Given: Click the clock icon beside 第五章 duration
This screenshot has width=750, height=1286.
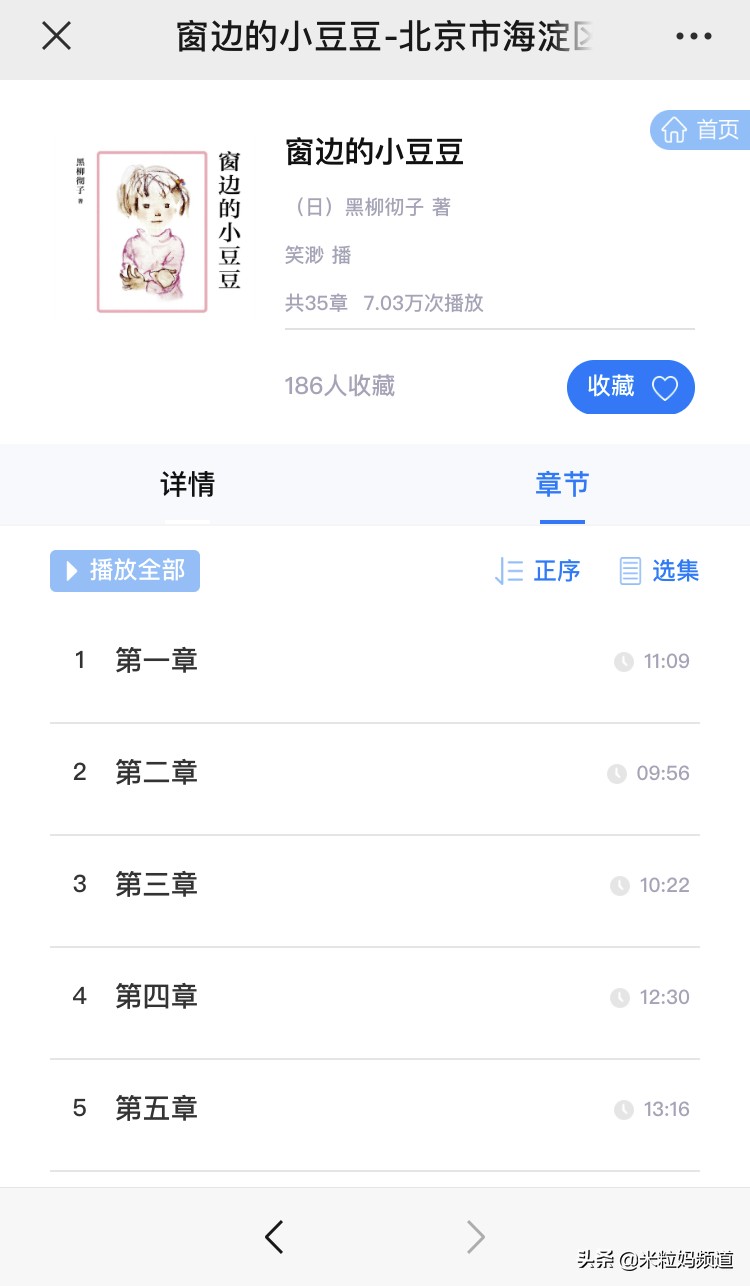Looking at the screenshot, I should pos(622,1108).
